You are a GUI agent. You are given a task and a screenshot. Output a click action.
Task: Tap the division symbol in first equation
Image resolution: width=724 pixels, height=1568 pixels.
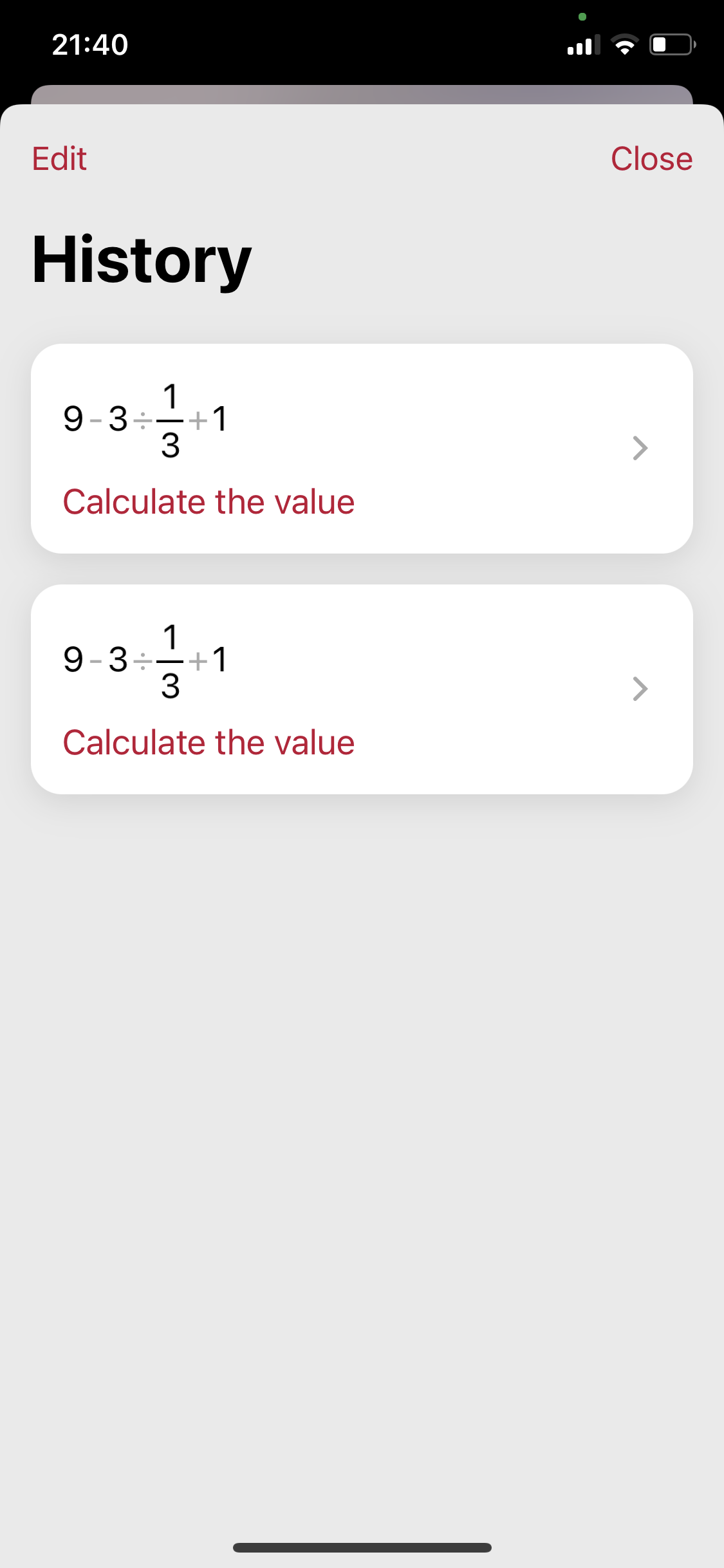[x=142, y=419]
